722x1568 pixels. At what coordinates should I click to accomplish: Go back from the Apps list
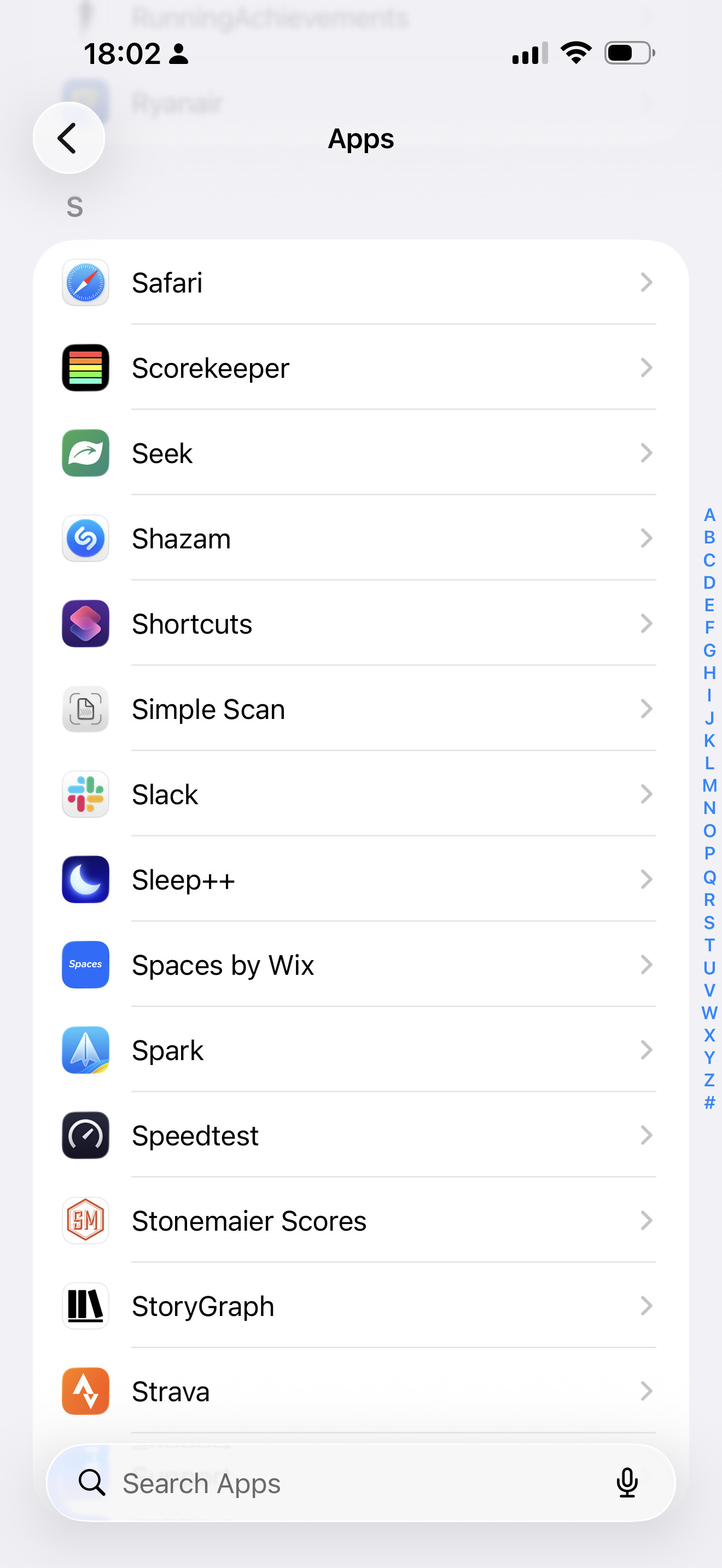pos(68,138)
